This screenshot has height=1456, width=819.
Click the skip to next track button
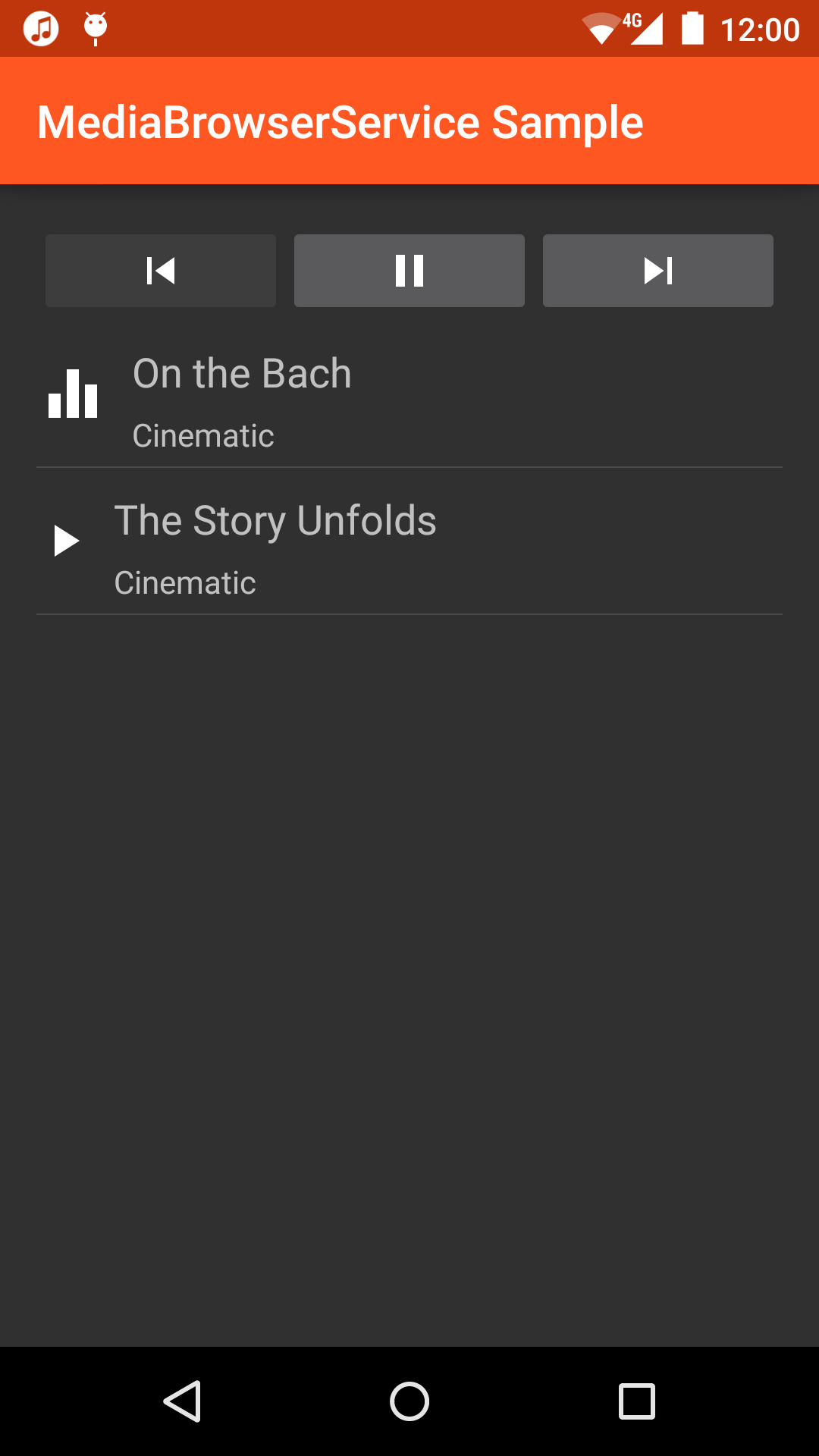point(657,270)
